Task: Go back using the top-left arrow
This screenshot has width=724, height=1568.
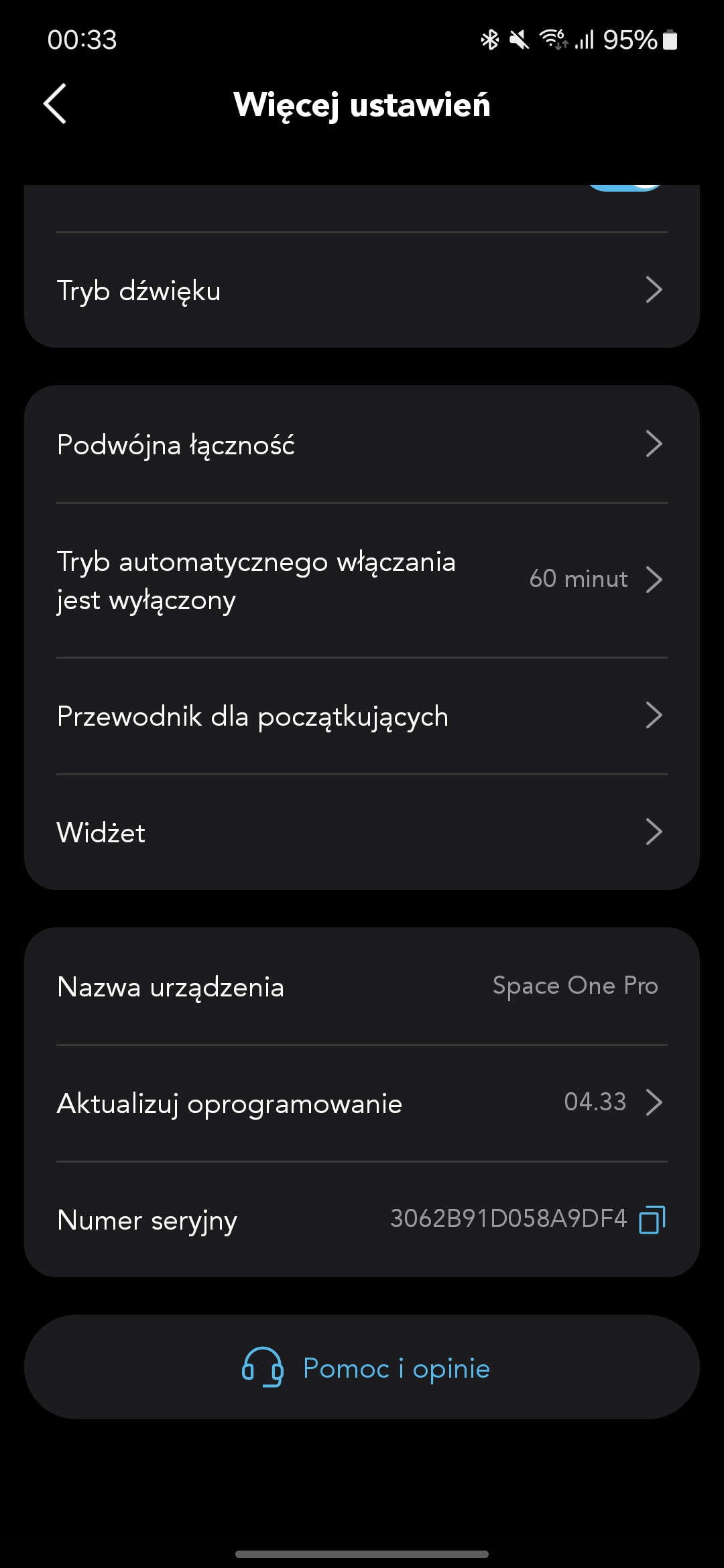Action: [55, 104]
